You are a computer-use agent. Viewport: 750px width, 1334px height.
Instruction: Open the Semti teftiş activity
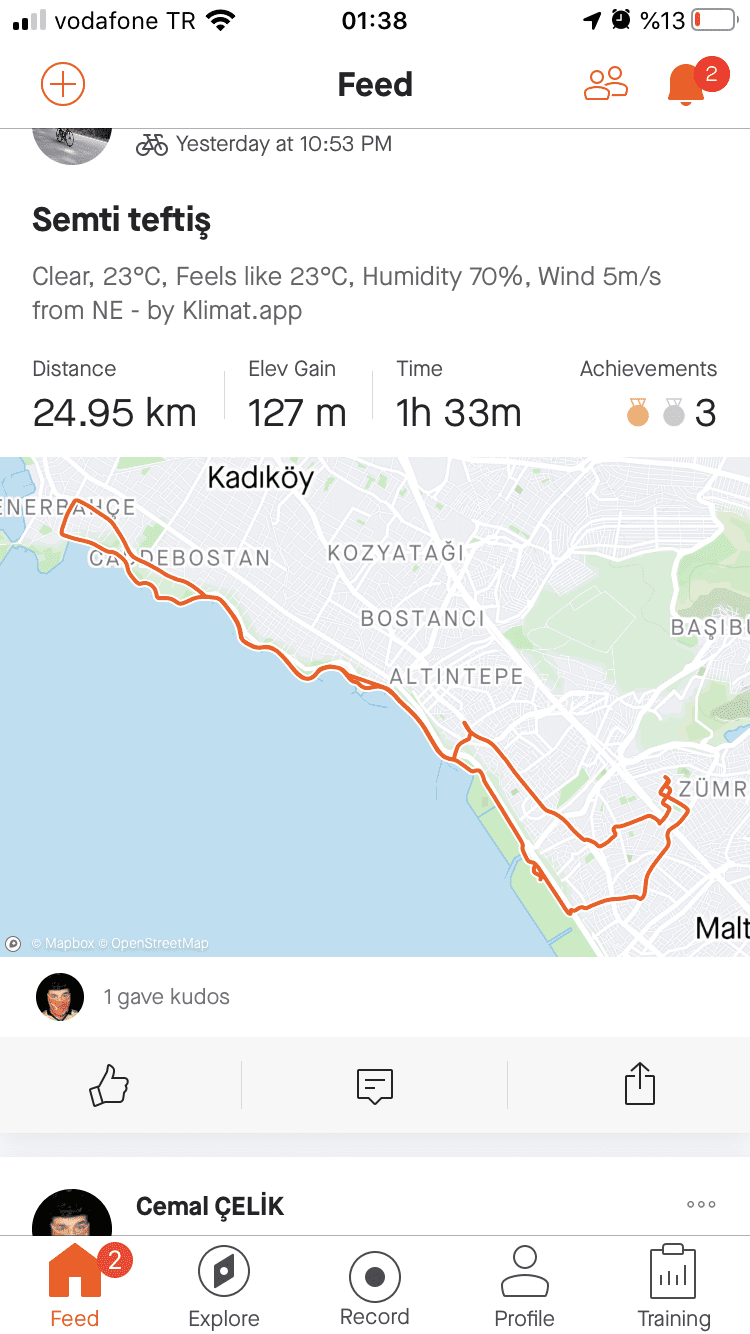point(122,219)
